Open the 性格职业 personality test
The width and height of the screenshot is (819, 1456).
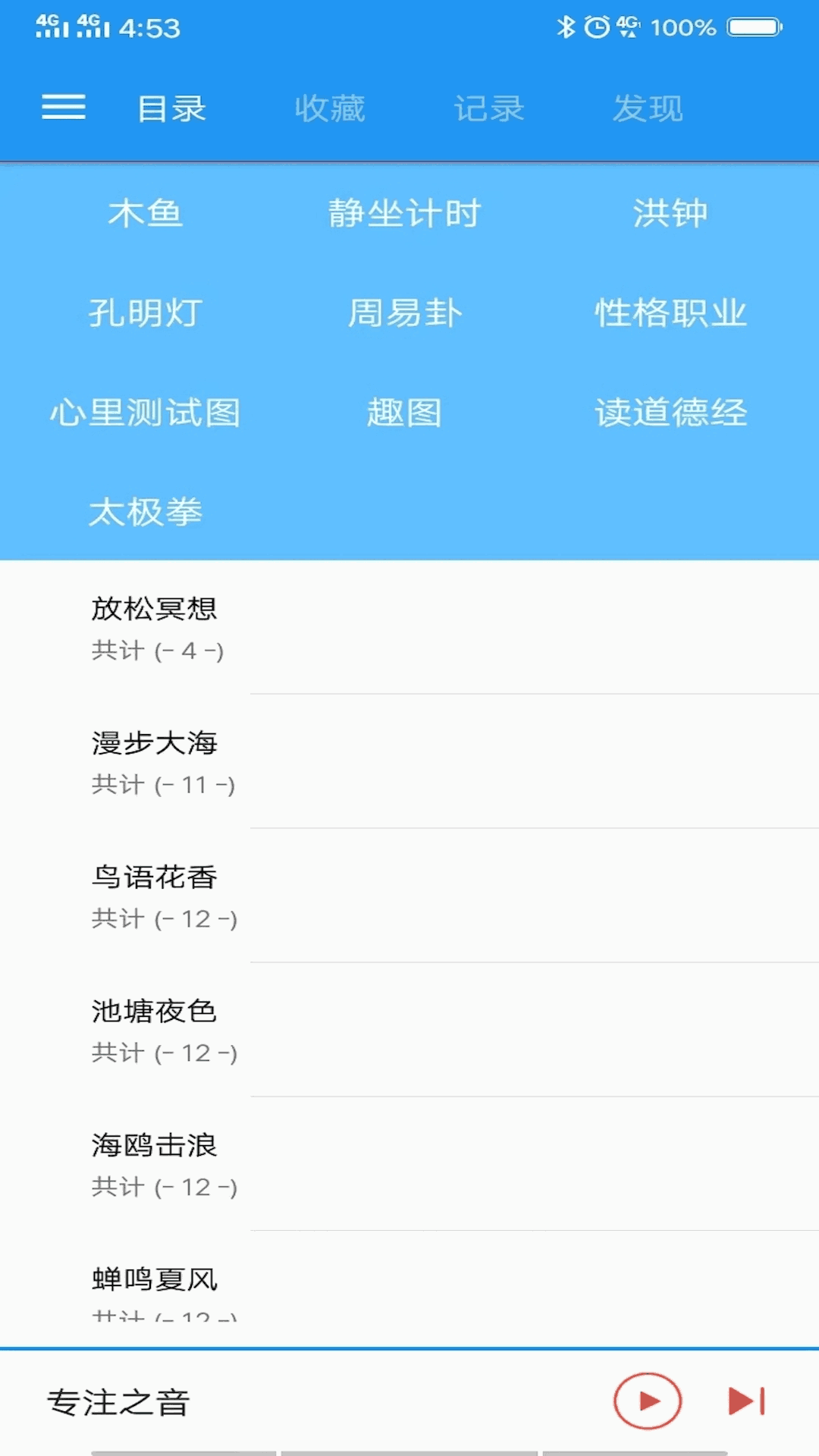click(x=670, y=313)
